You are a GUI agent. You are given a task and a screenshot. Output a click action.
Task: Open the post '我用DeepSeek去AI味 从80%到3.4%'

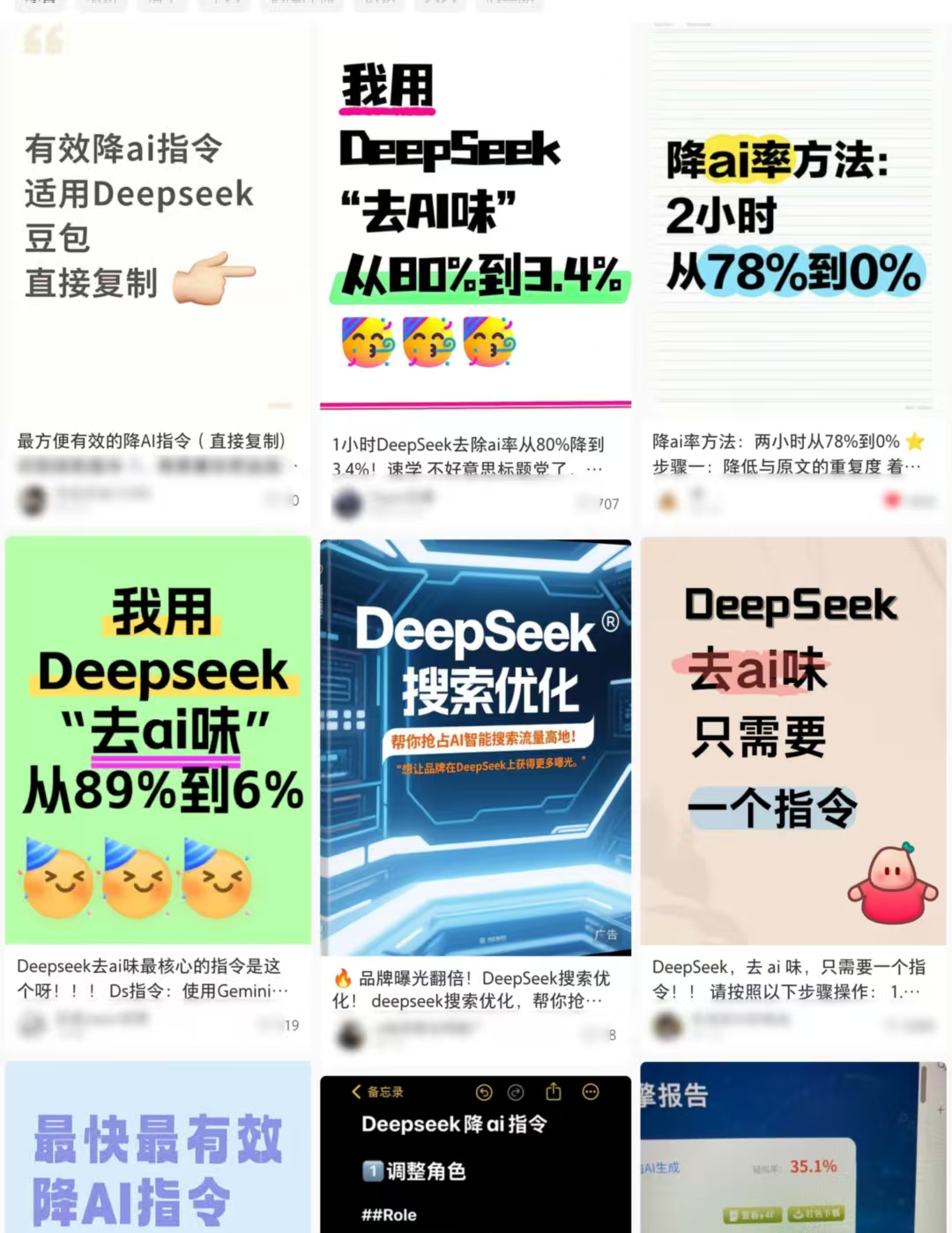(475, 220)
